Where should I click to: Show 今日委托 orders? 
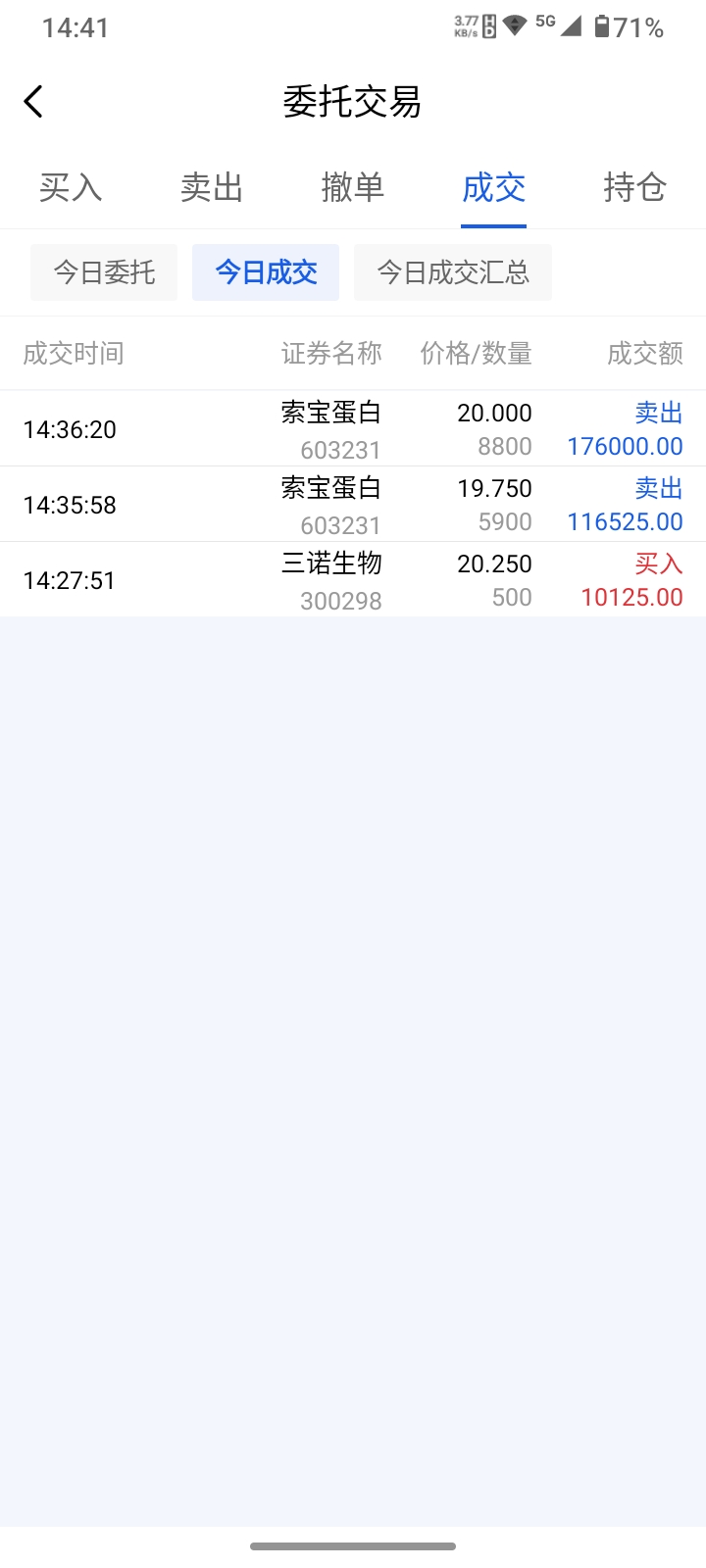tap(104, 272)
